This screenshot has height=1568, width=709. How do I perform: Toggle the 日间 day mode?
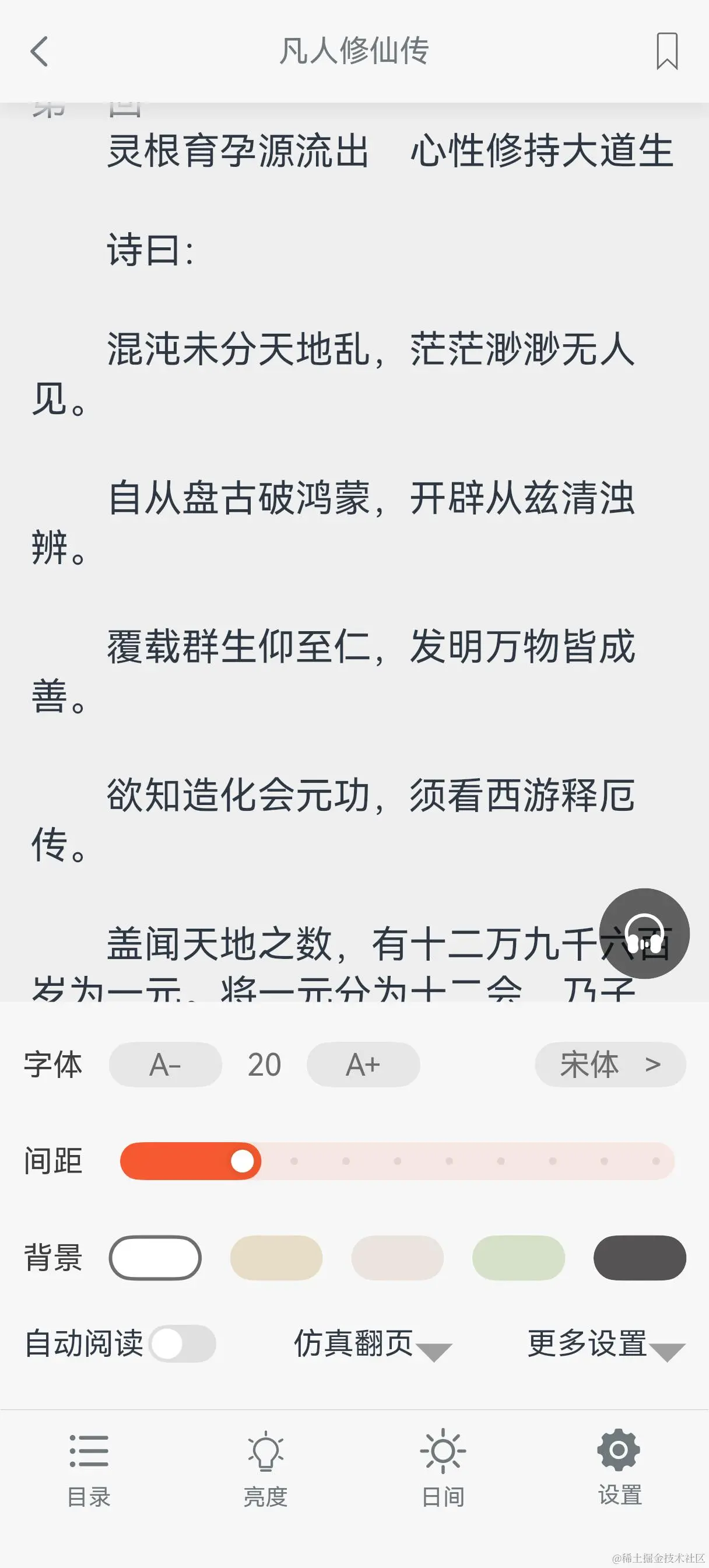[x=443, y=1467]
